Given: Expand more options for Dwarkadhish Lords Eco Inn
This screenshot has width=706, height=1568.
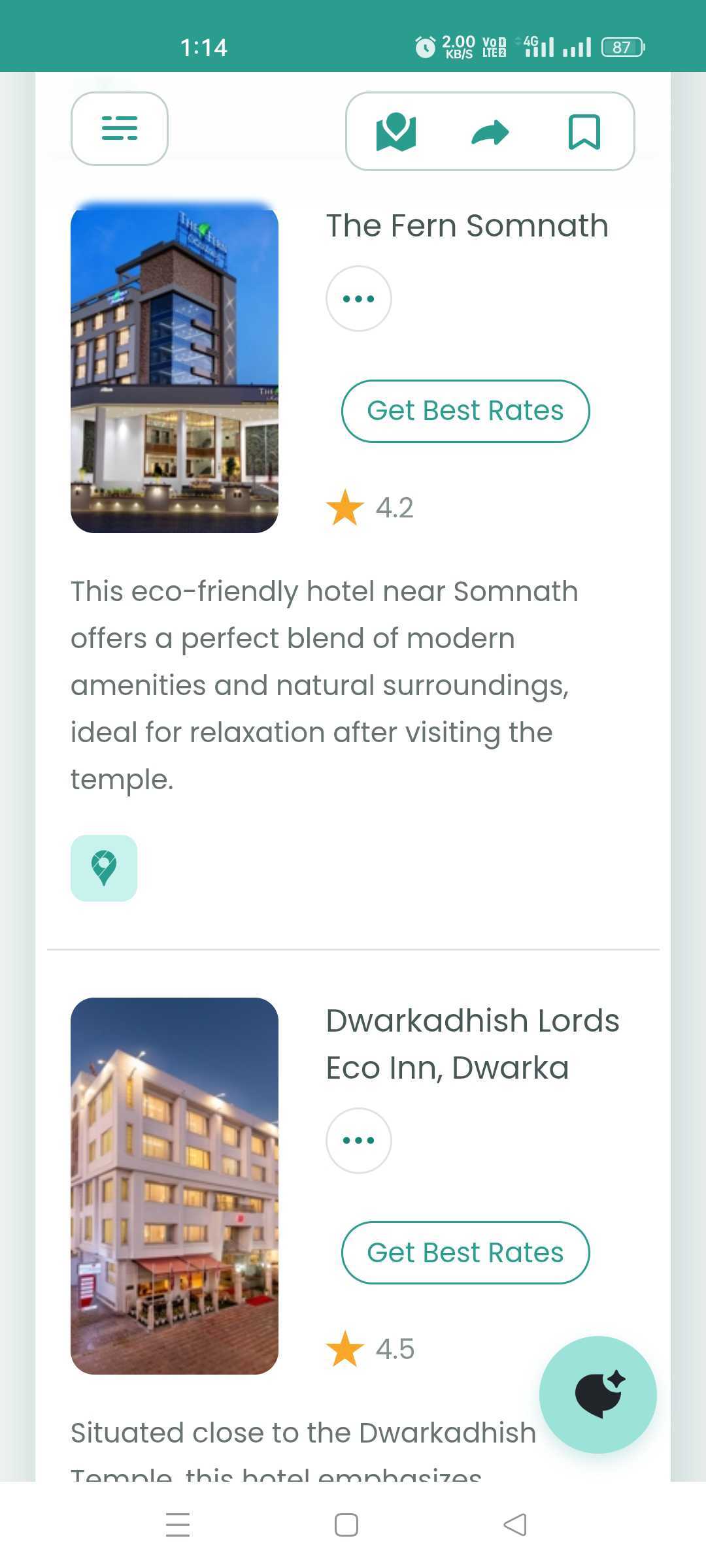Looking at the screenshot, I should 358,1140.
